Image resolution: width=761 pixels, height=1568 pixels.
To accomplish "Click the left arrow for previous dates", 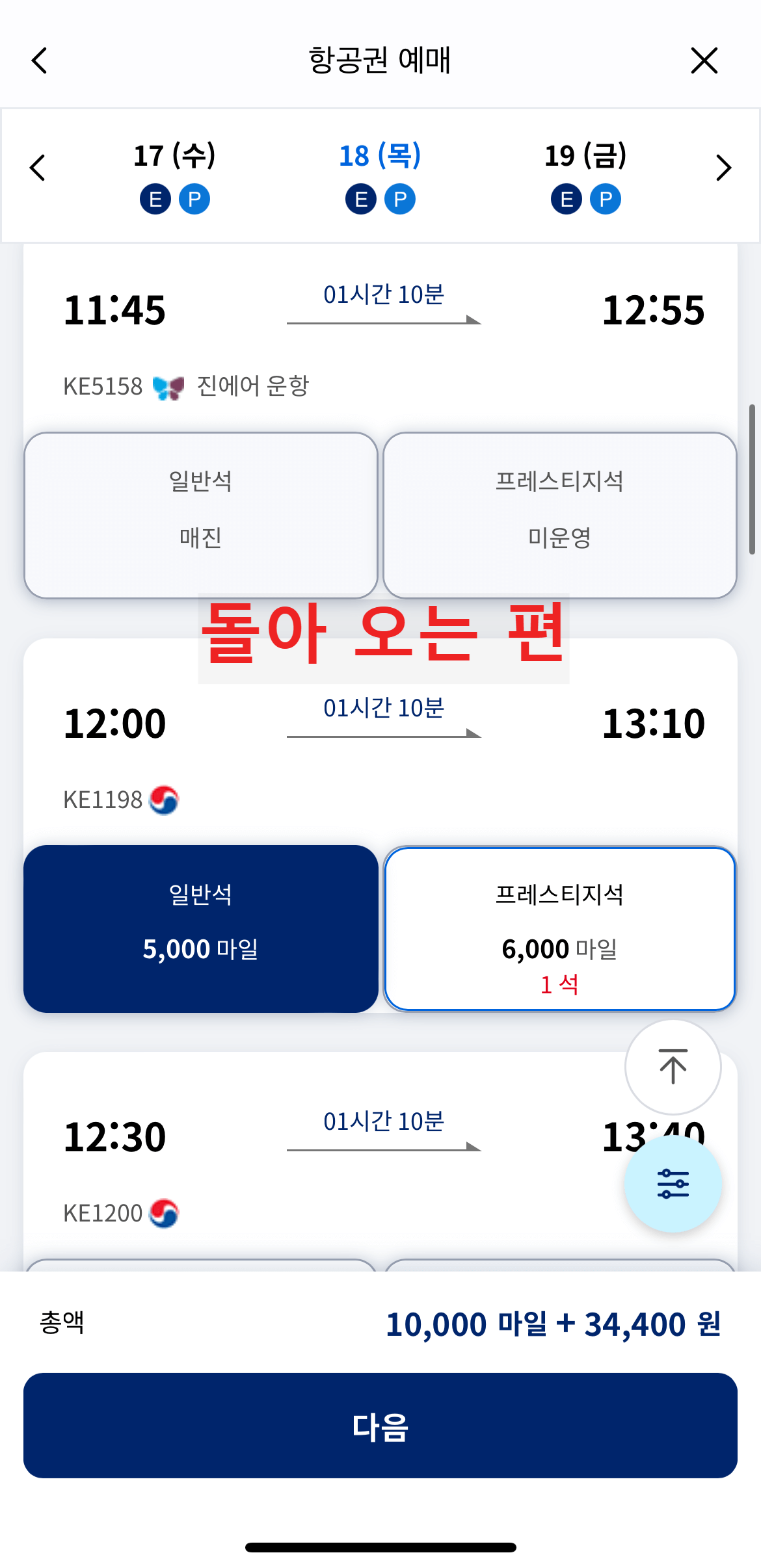I will [36, 167].
